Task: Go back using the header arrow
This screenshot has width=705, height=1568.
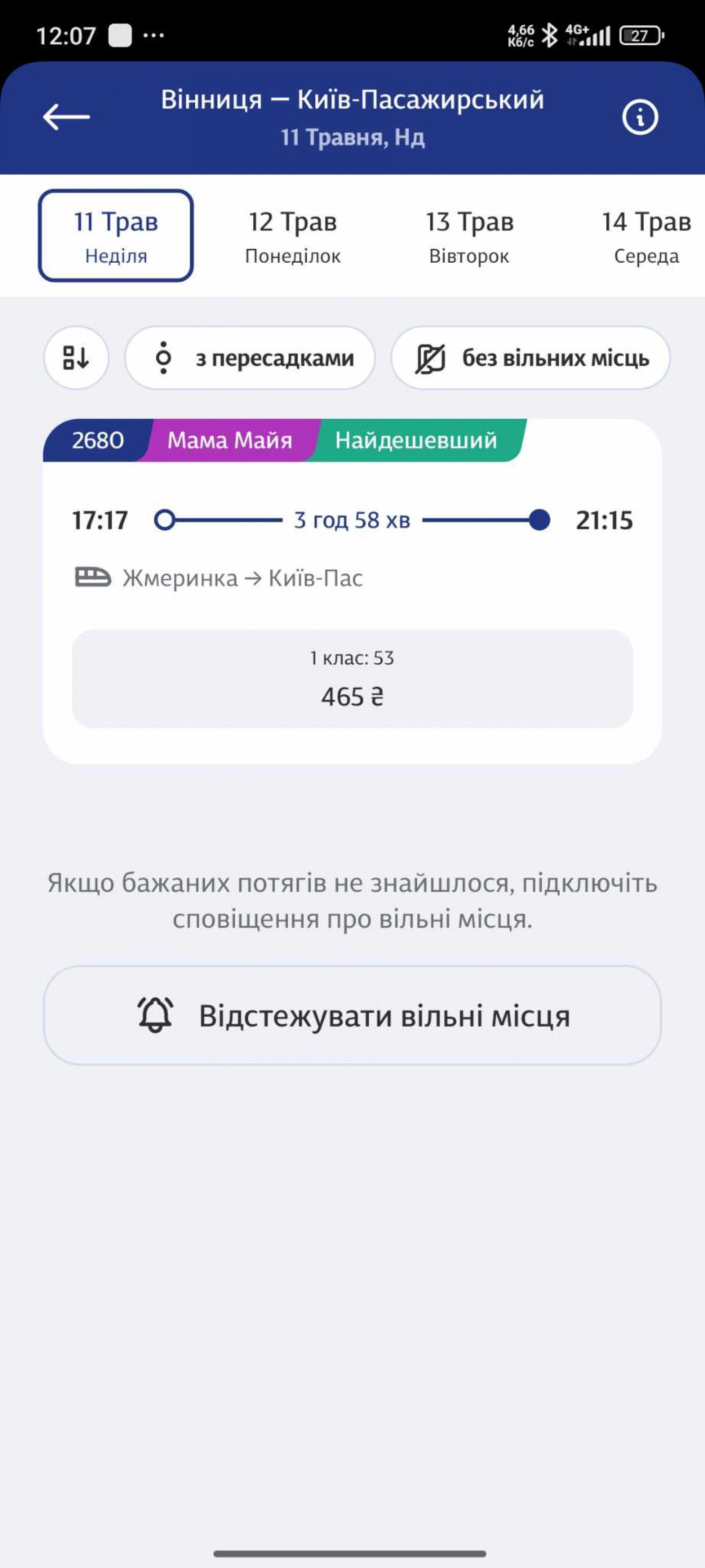Action: tap(66, 117)
